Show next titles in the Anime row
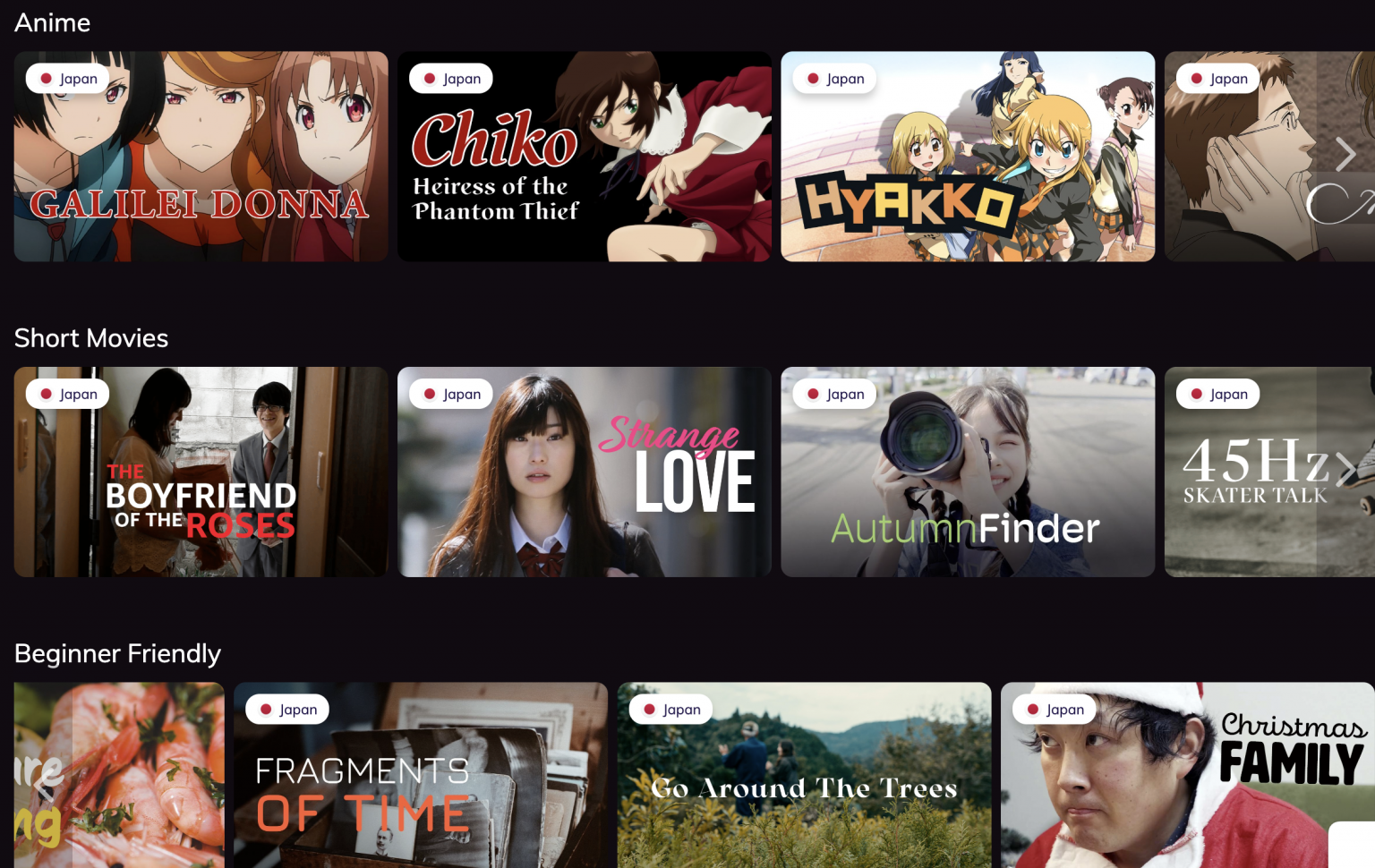Image resolution: width=1375 pixels, height=868 pixels. click(1345, 155)
